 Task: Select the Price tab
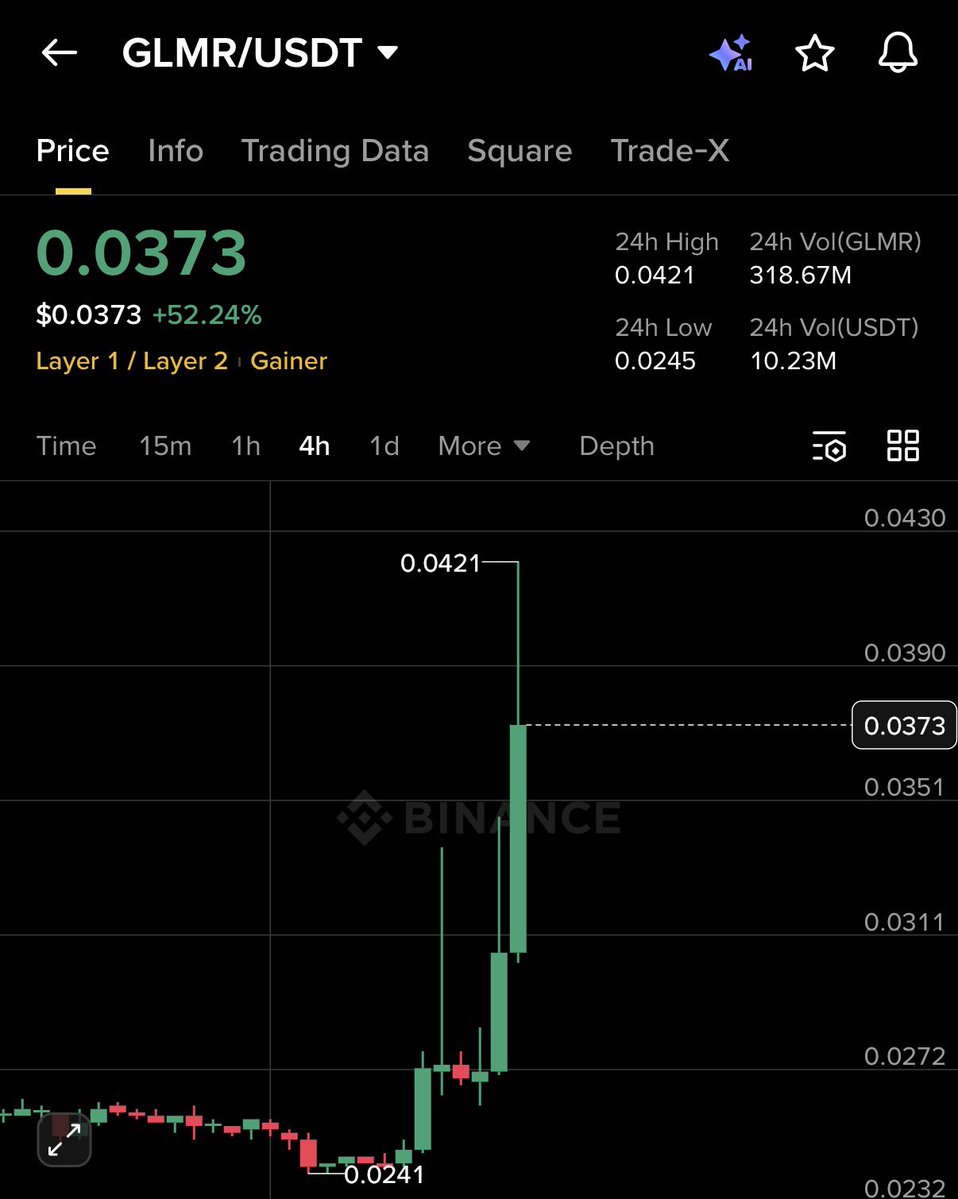click(x=73, y=151)
